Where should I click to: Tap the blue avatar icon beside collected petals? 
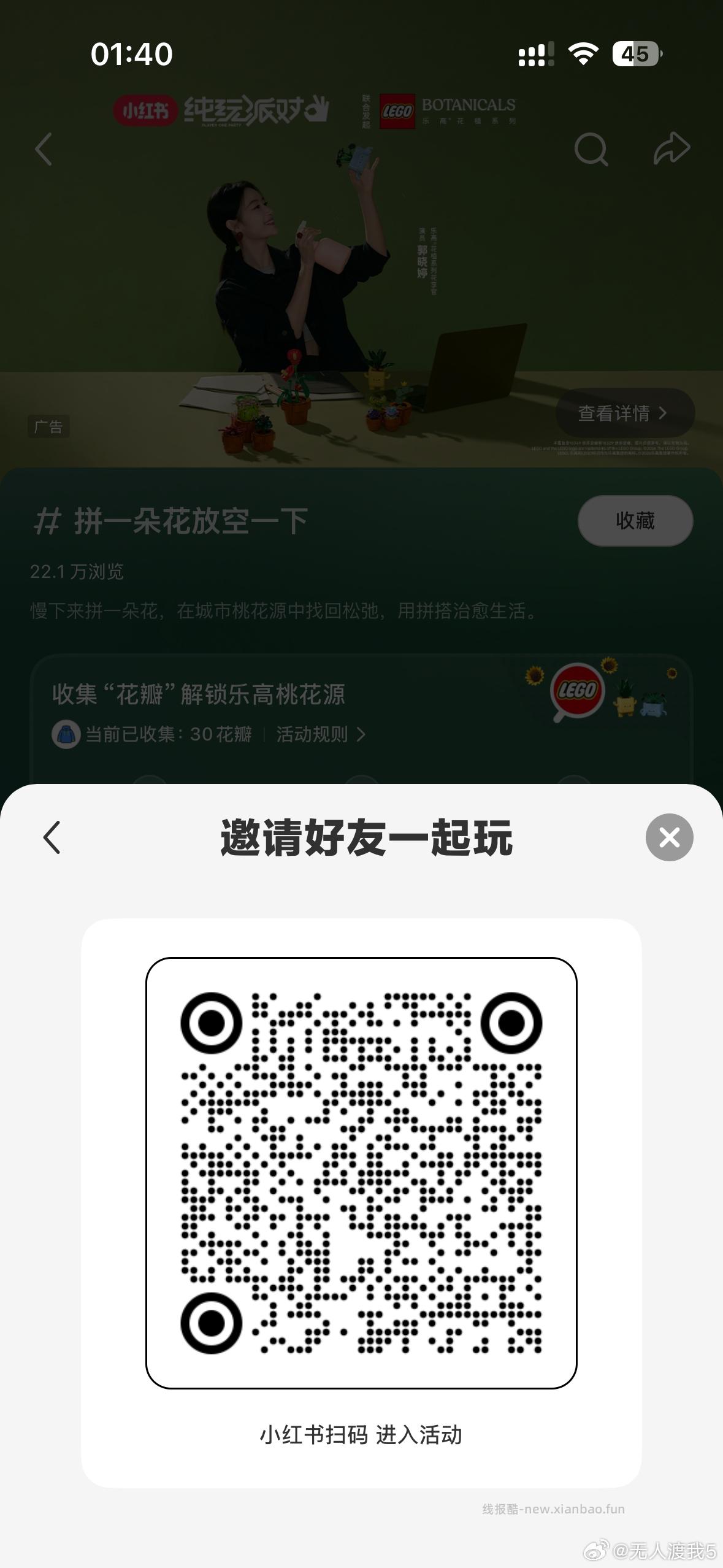click(66, 734)
